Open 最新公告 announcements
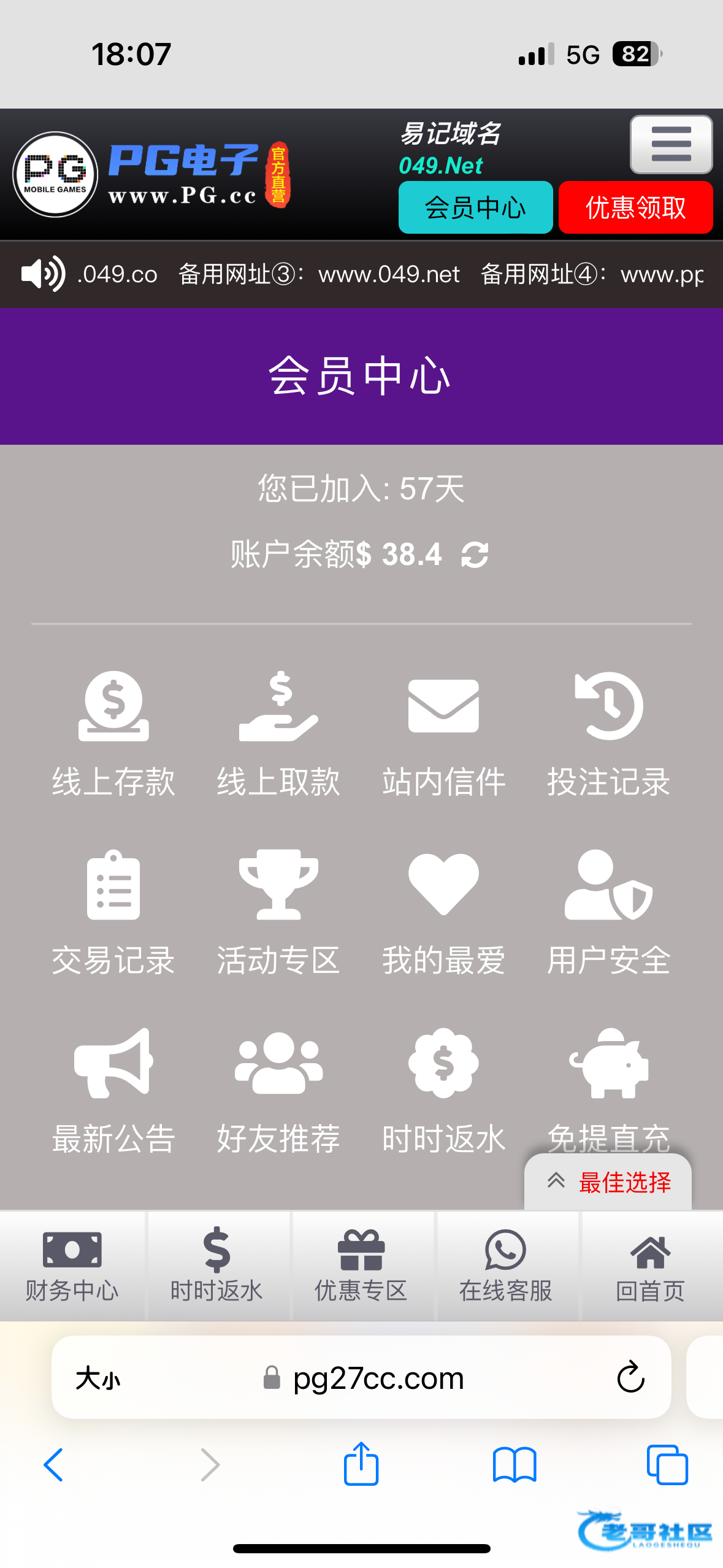The image size is (723, 1568). tap(113, 1090)
